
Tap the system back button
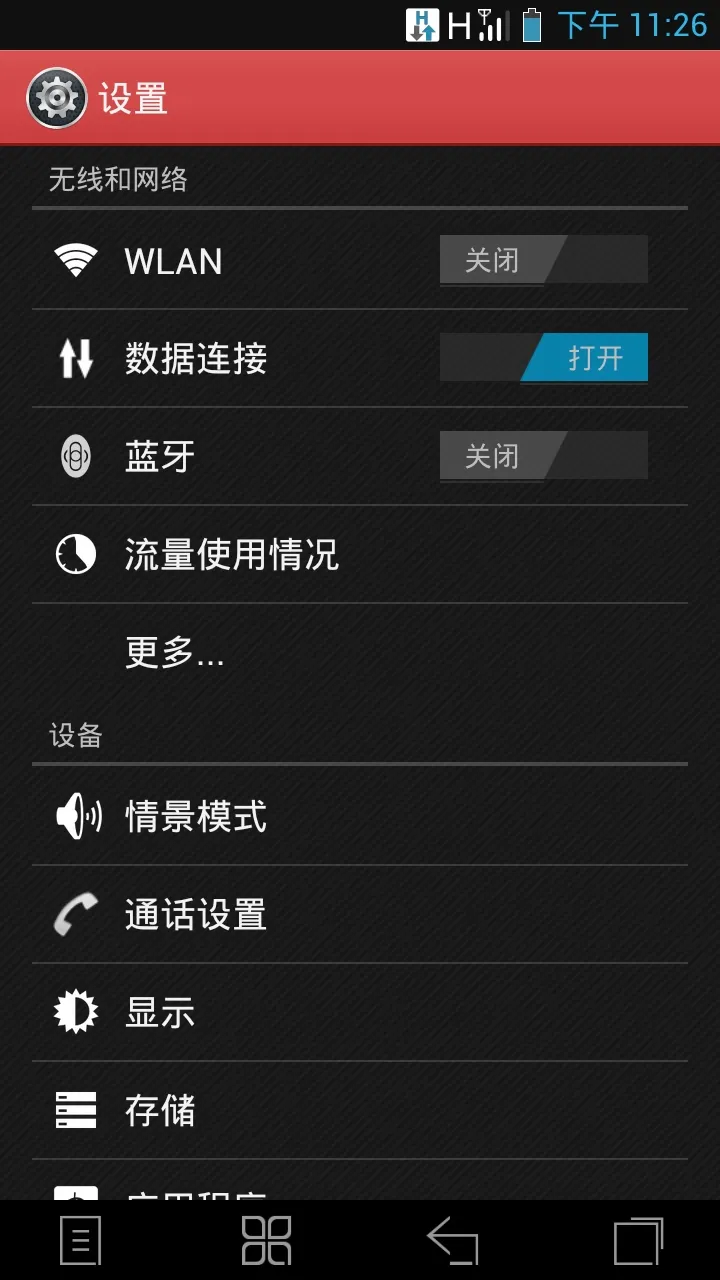coord(453,1241)
